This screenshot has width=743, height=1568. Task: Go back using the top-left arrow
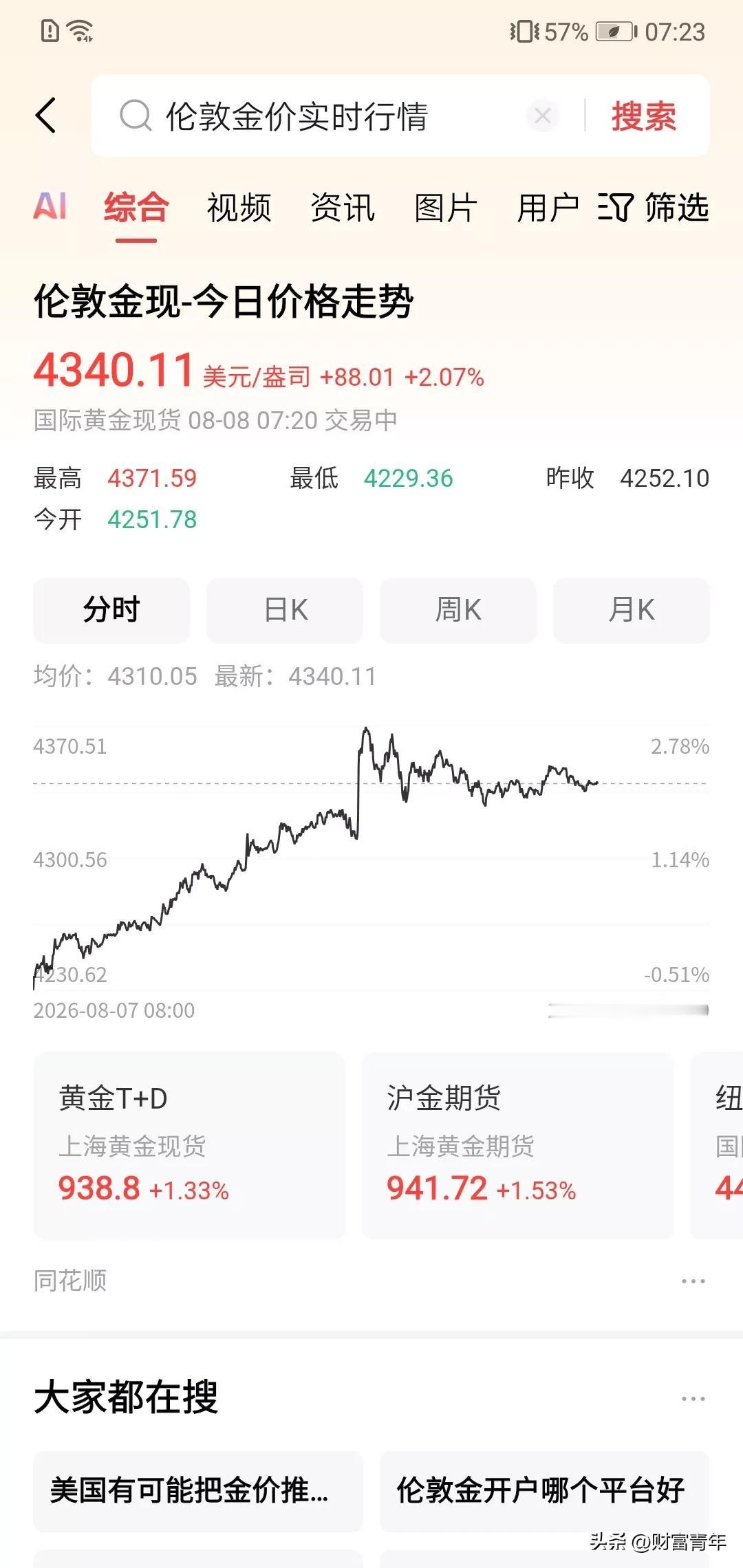point(46,116)
